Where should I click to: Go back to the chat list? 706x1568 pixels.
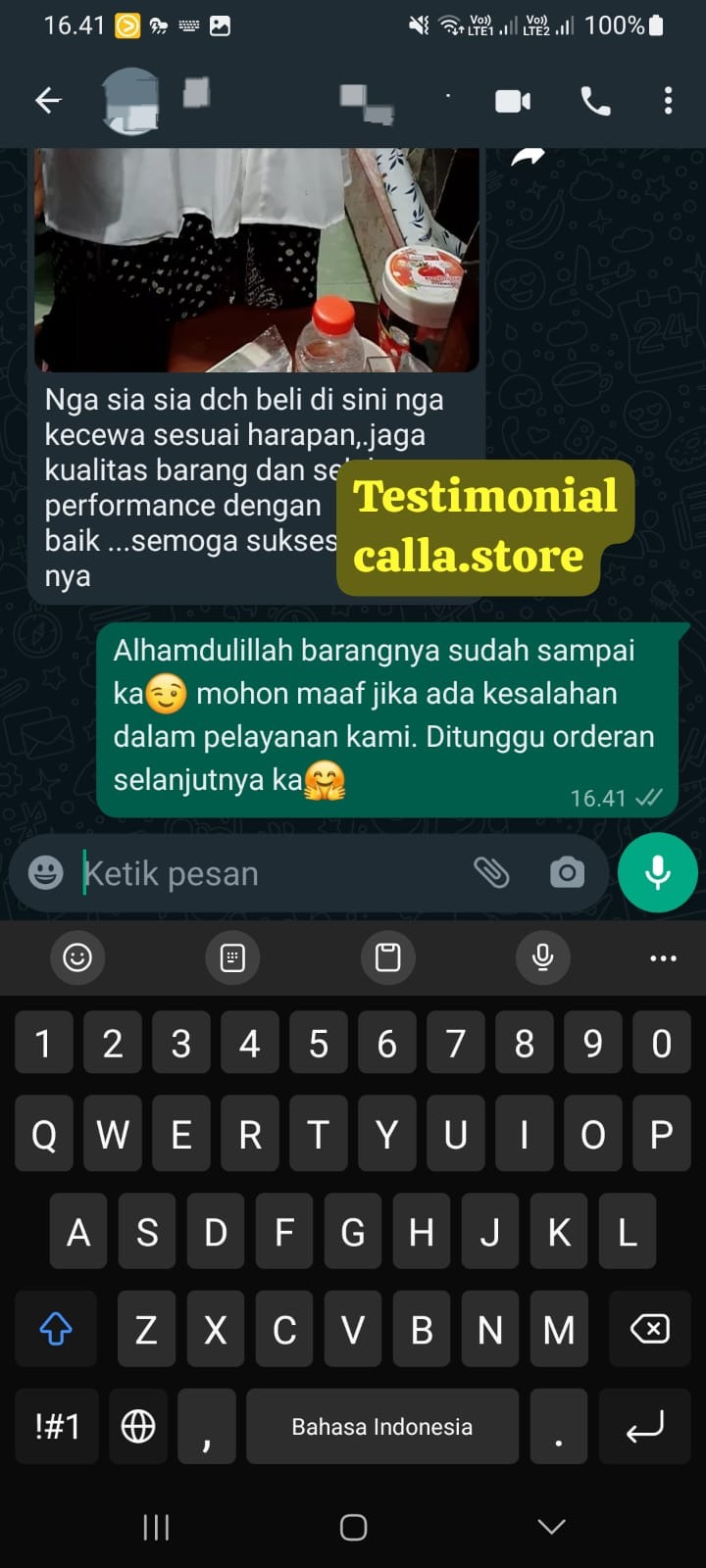pos(48,100)
